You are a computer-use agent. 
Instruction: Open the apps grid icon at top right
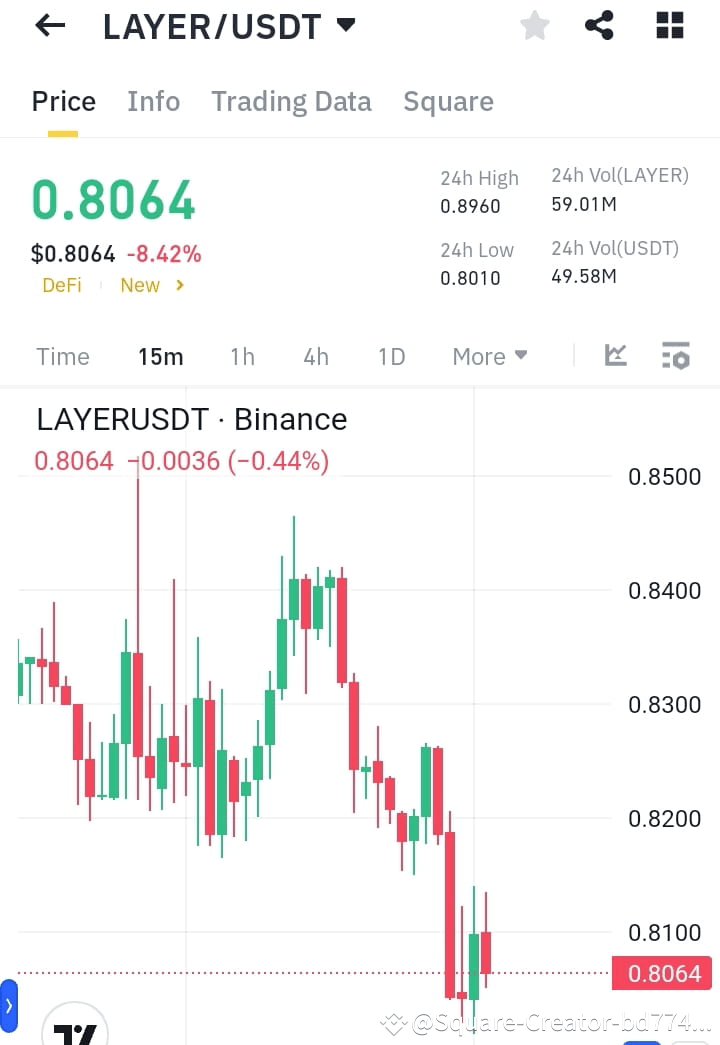668,26
